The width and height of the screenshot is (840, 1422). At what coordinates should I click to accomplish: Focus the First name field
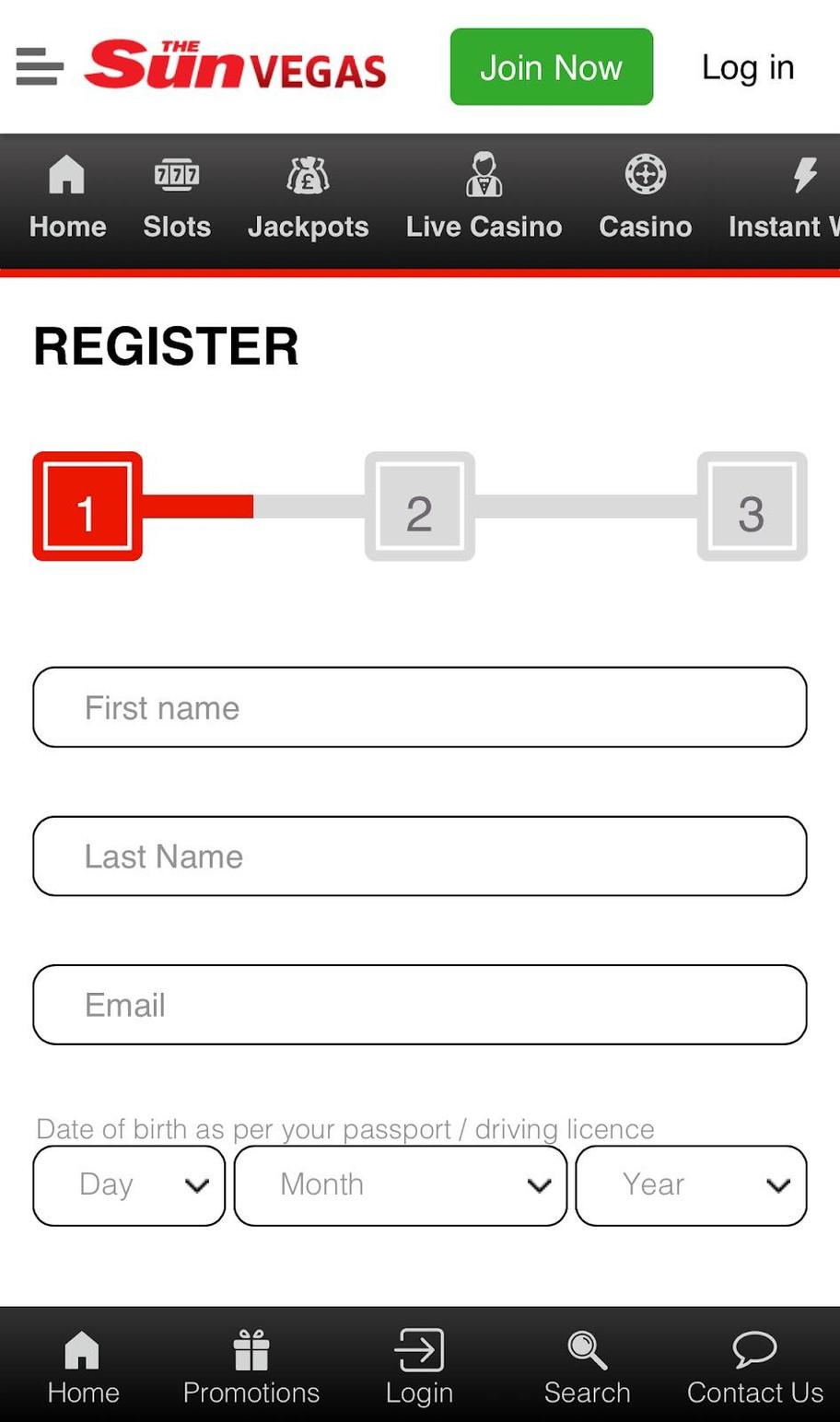click(420, 707)
